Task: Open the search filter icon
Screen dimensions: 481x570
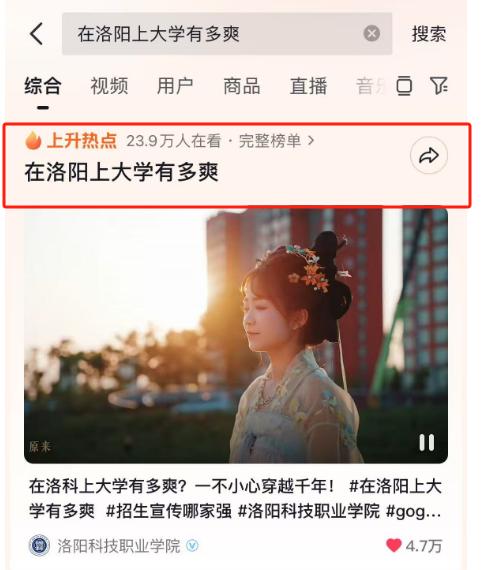Action: click(439, 86)
